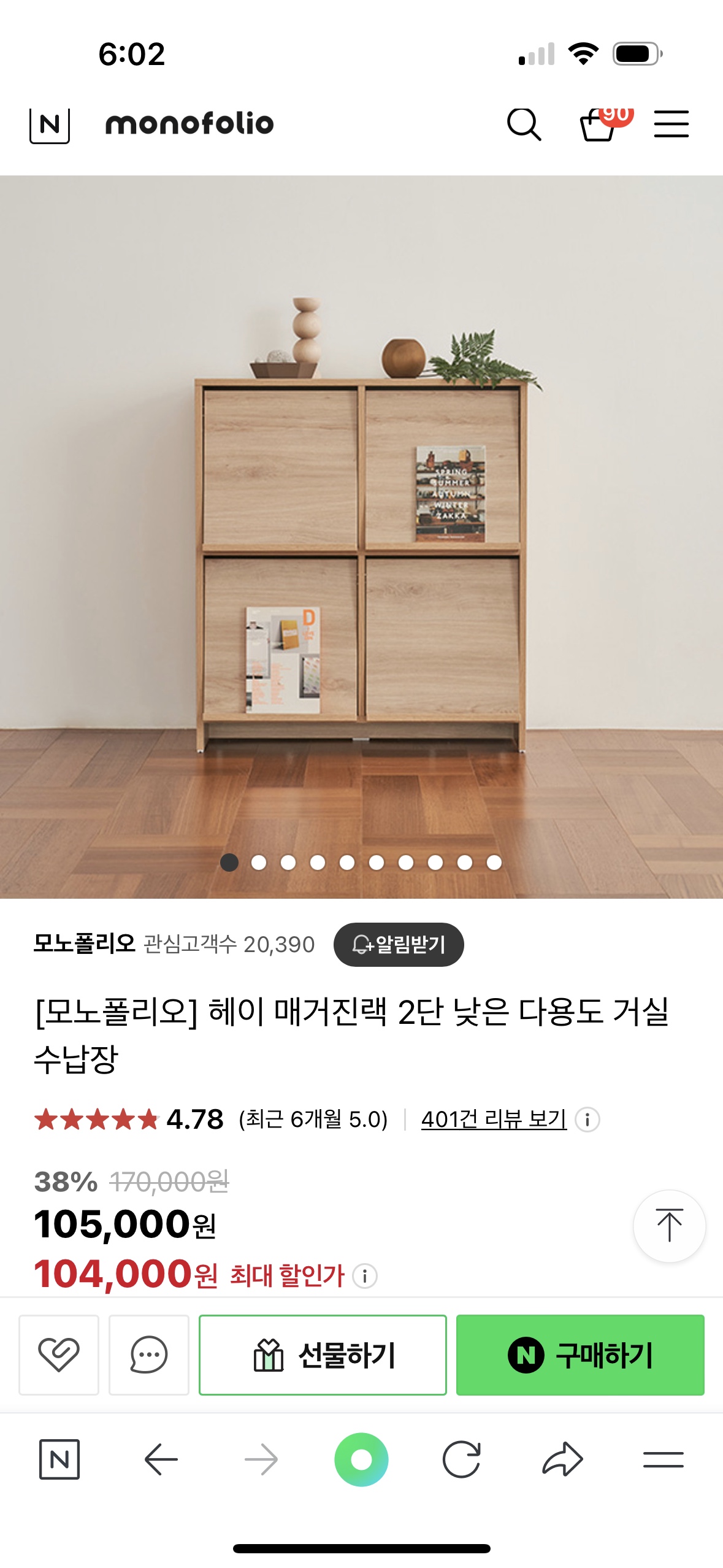723x1568 pixels.
Task: Show 최대 할인가 info details
Action: tap(365, 1277)
